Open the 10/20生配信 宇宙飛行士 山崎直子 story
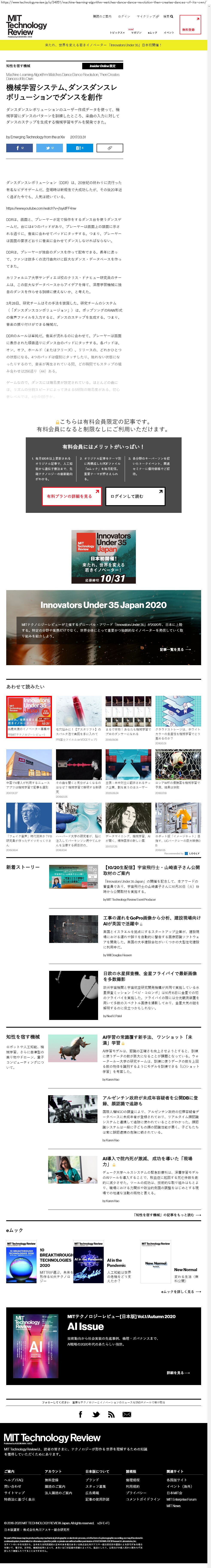 click(151, 870)
